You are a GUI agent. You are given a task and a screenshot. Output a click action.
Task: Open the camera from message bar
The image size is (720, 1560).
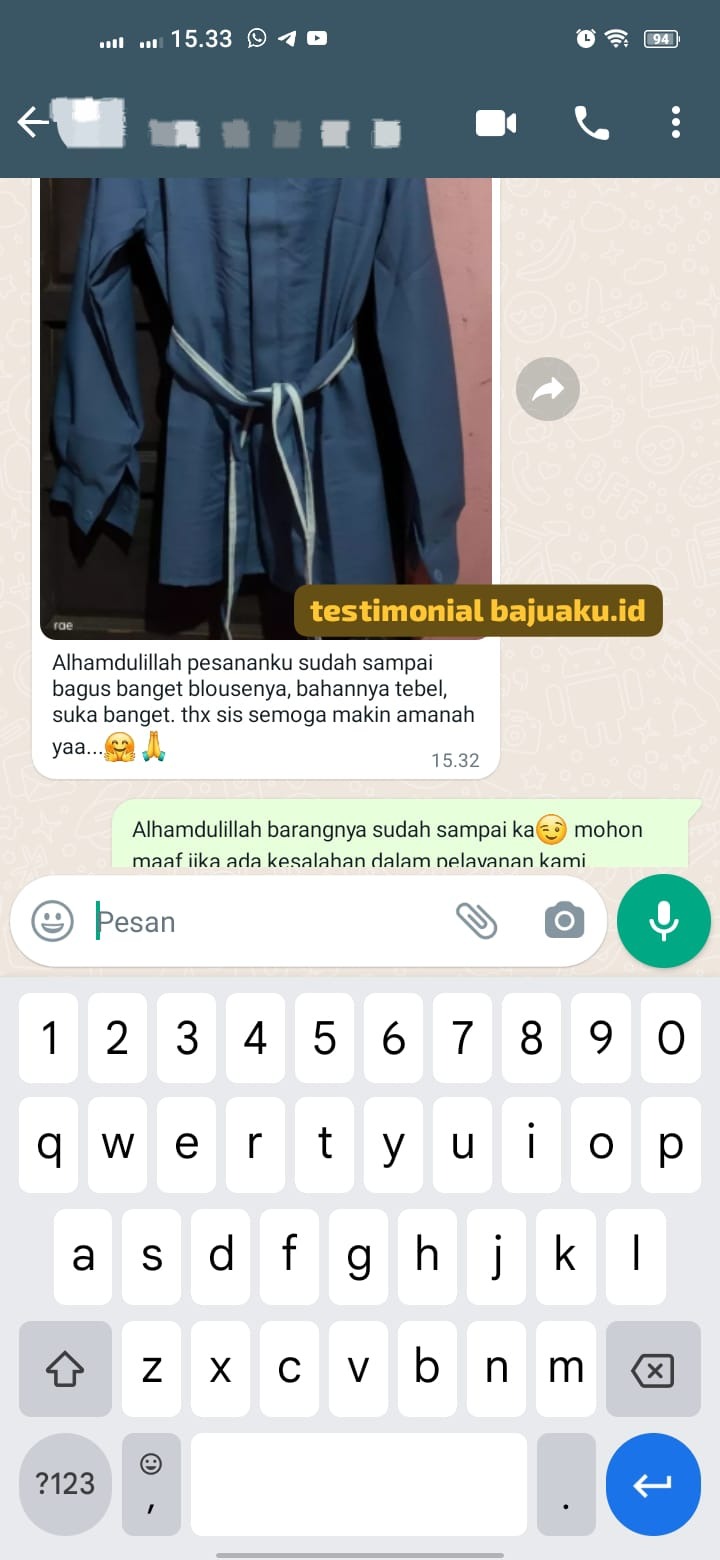click(564, 921)
